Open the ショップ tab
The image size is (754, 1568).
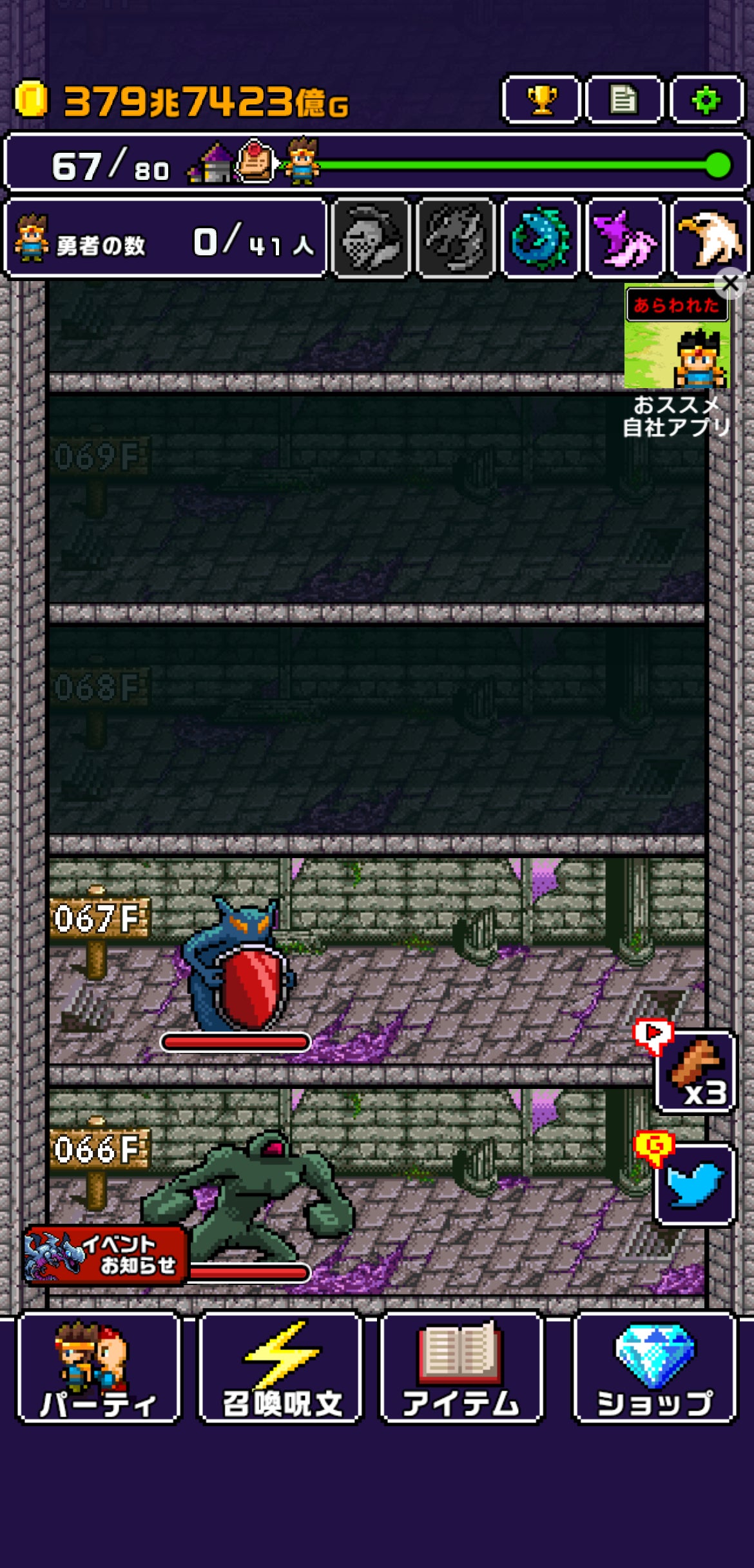655,1367
